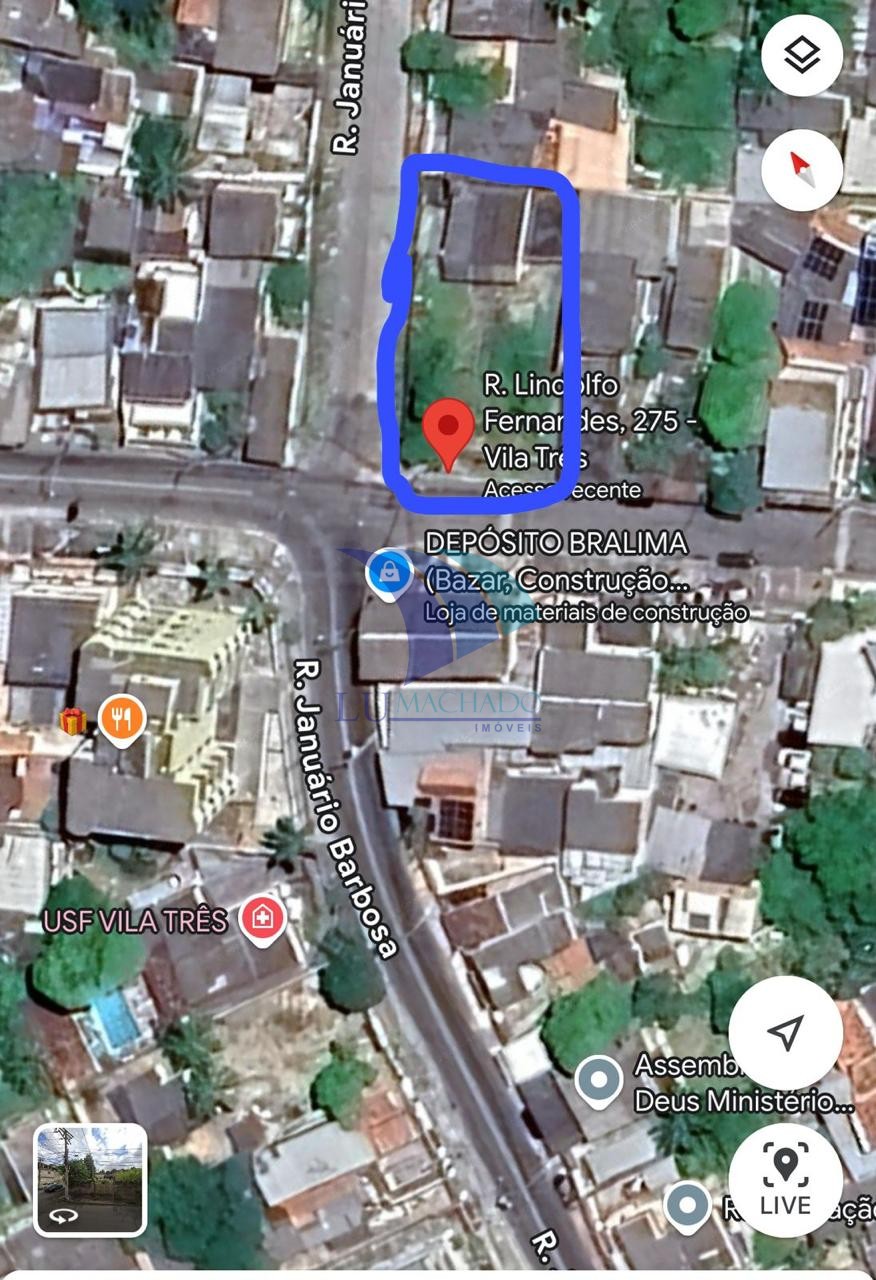The image size is (876, 1280).
Task: Tap the compass to reset north
Action: 801,170
